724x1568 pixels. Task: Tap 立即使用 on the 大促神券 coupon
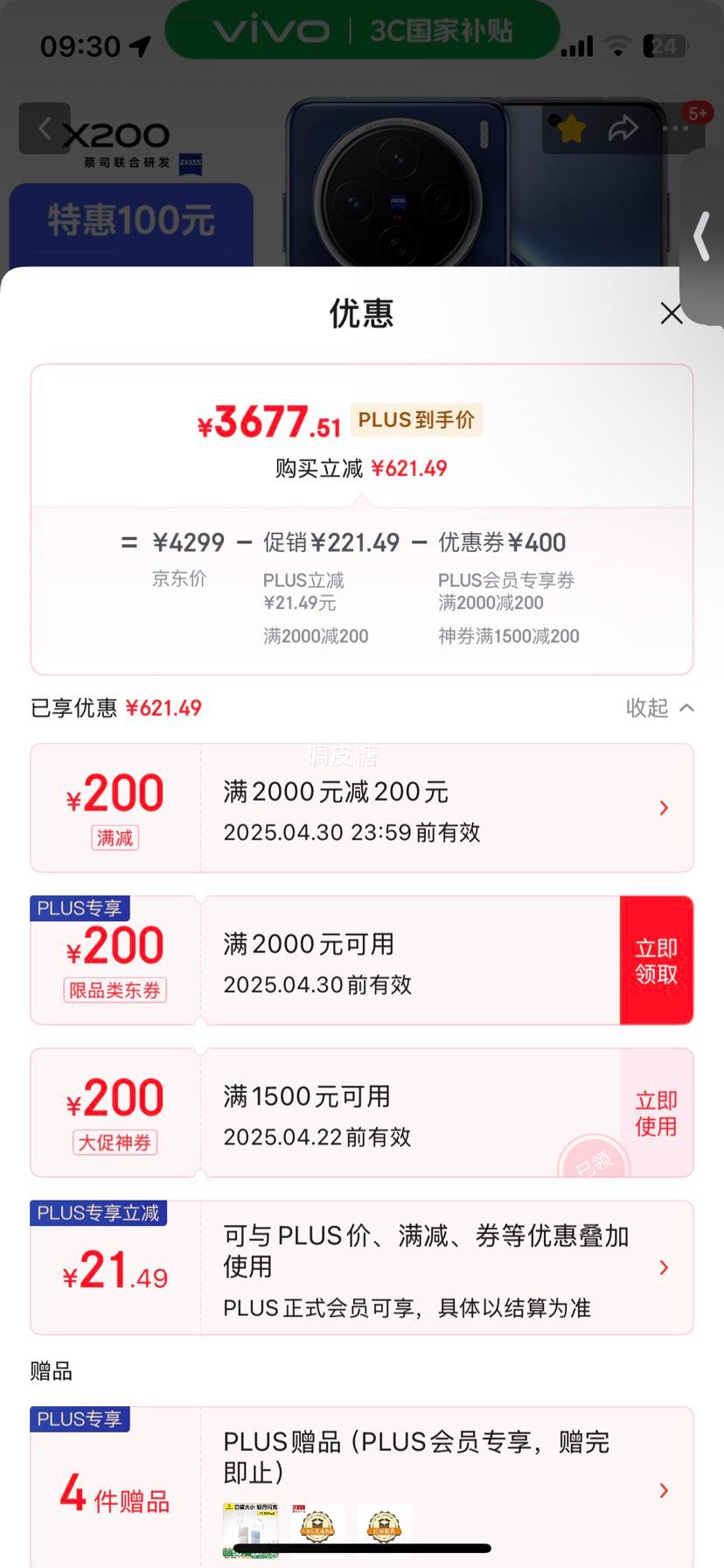coord(656,1112)
